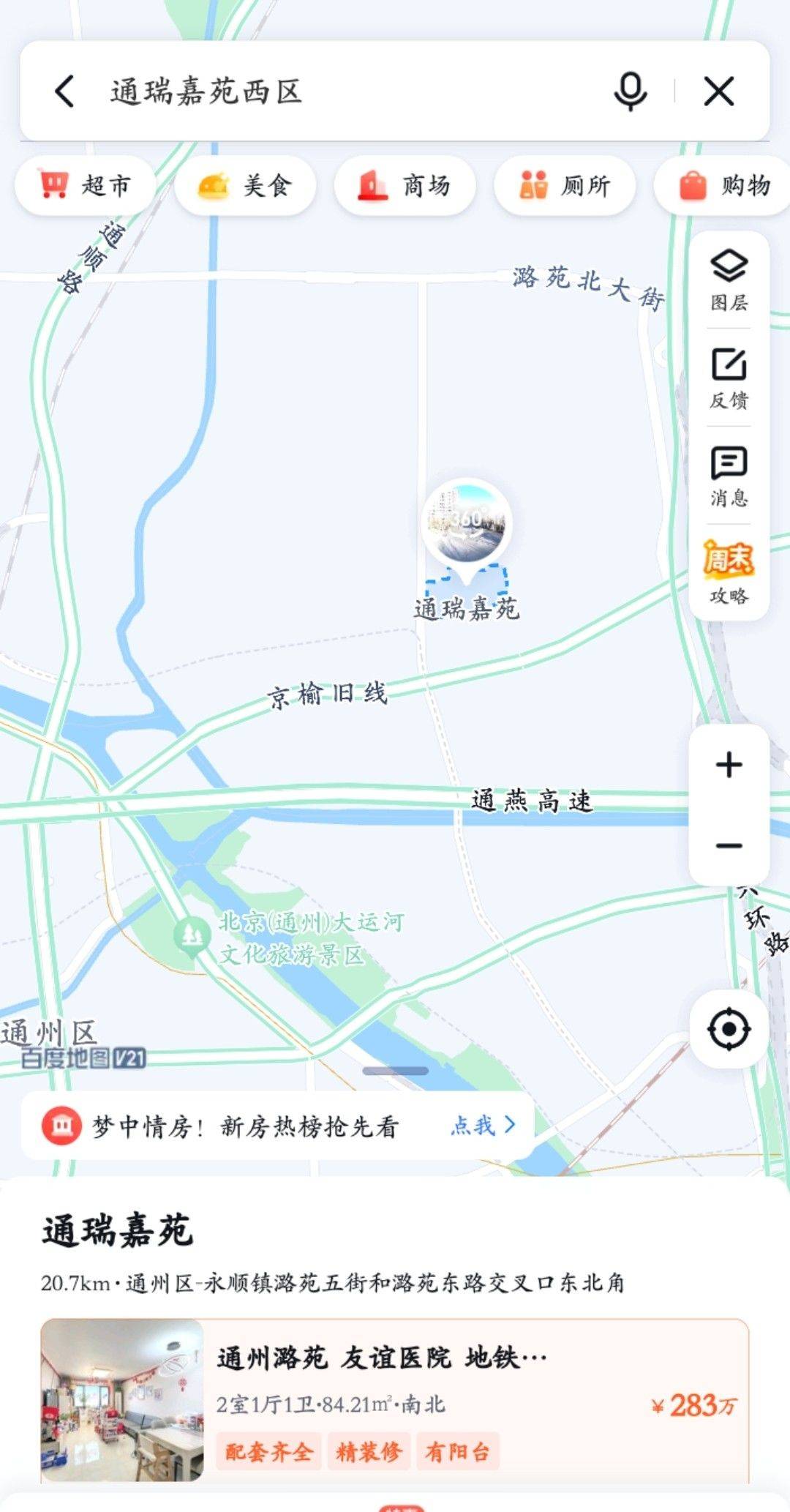
Task: Tap 点我 on the 新房热榜 banner
Action: (x=483, y=1125)
